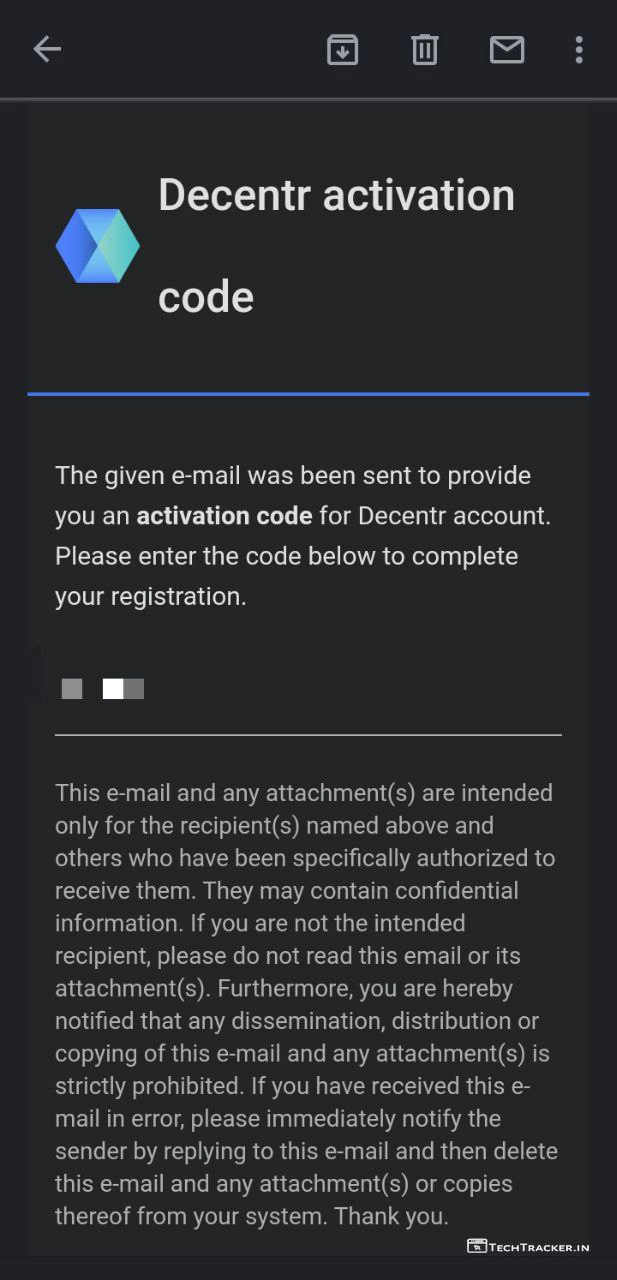Open the overflow menu
Image resolution: width=617 pixels, height=1280 pixels.
point(579,49)
